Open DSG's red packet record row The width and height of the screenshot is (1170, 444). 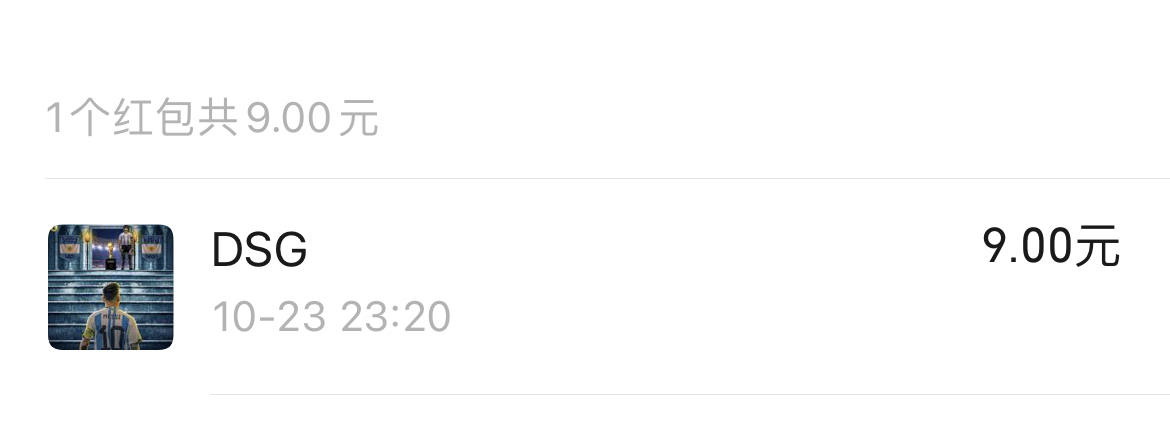pyautogui.click(x=585, y=286)
